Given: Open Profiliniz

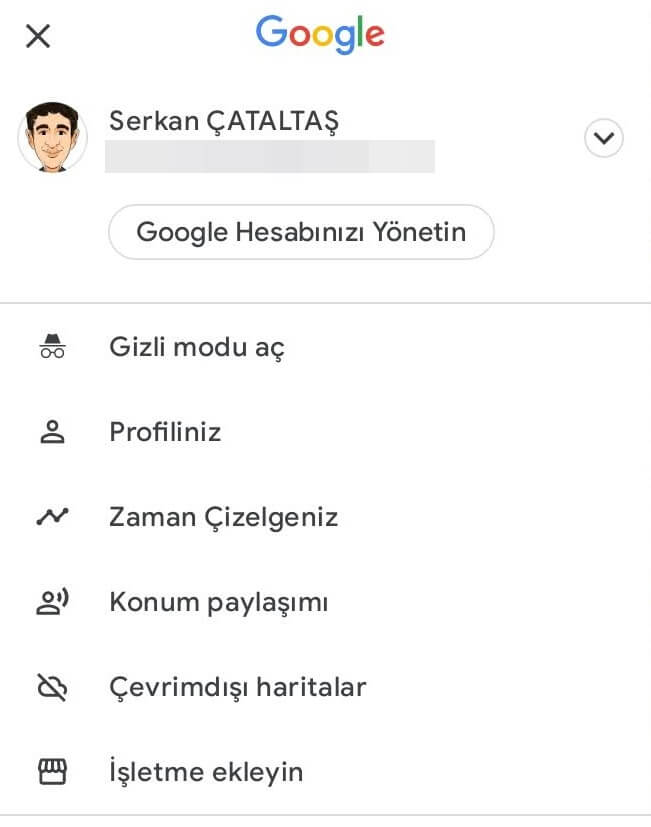Looking at the screenshot, I should click(165, 432).
